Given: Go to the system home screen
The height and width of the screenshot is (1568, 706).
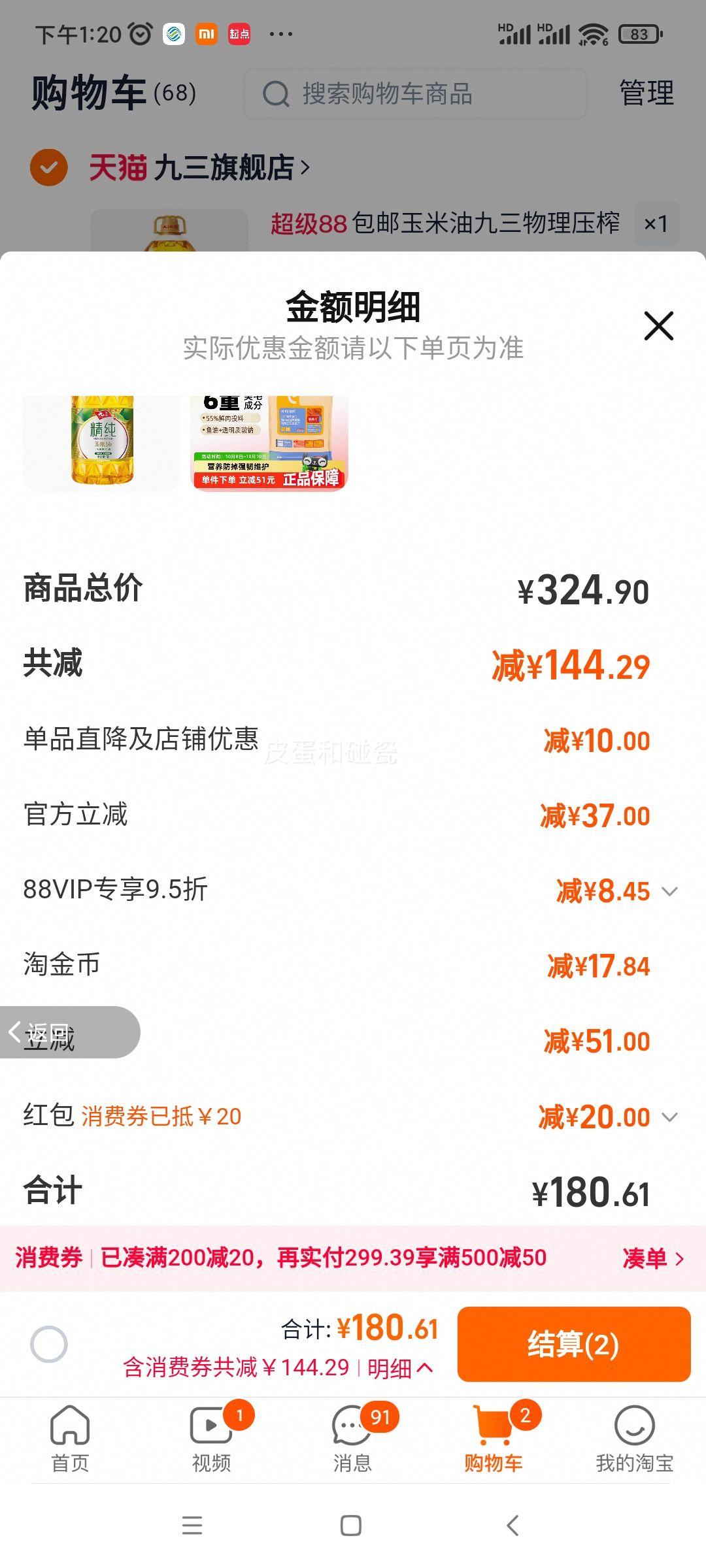Looking at the screenshot, I should pos(351,1526).
